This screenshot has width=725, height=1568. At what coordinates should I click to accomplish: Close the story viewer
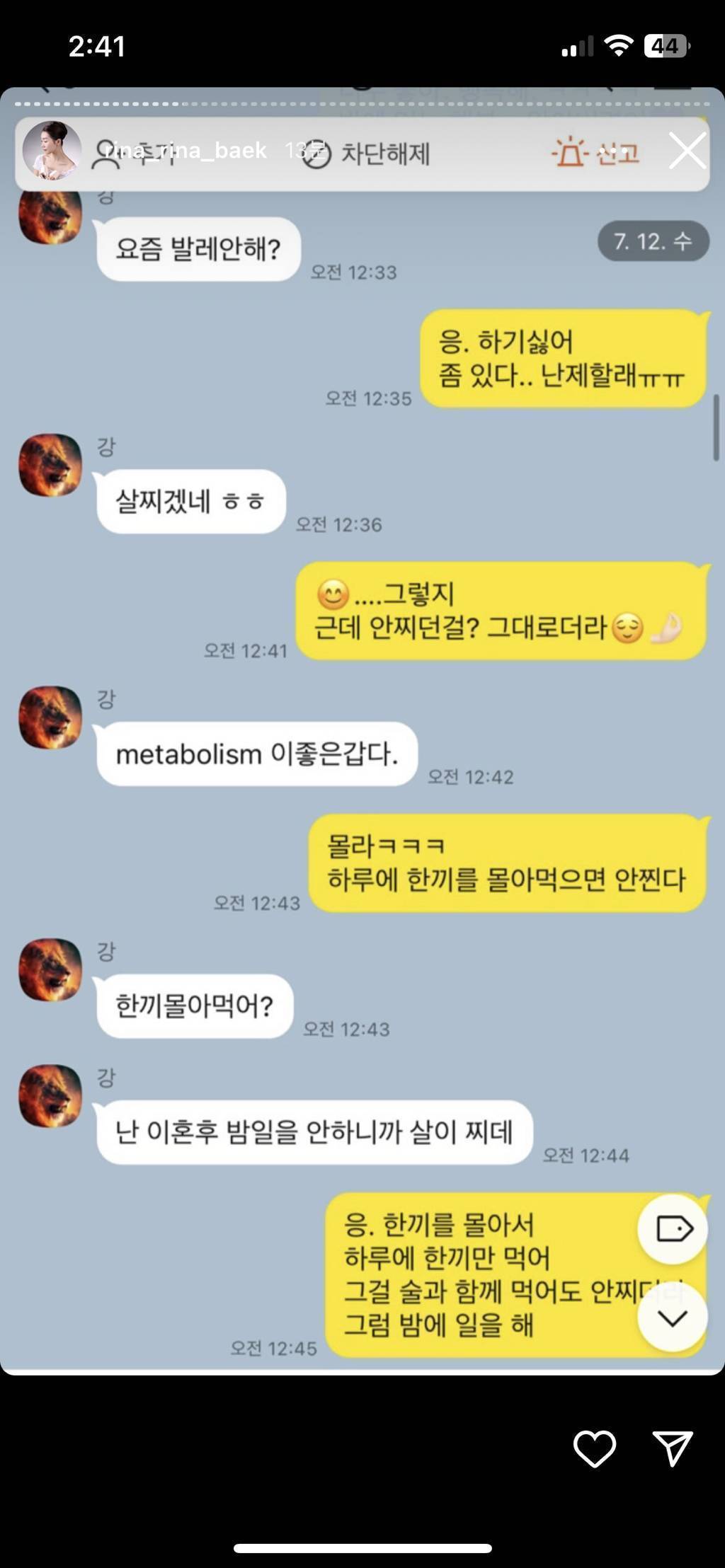pyautogui.click(x=687, y=151)
